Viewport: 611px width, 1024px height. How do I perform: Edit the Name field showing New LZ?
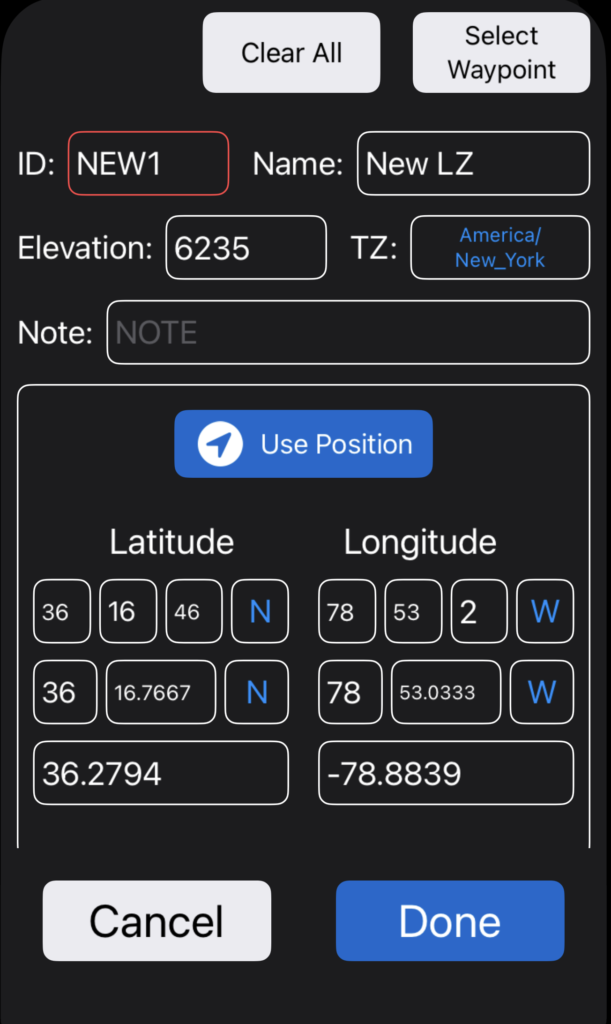473,163
